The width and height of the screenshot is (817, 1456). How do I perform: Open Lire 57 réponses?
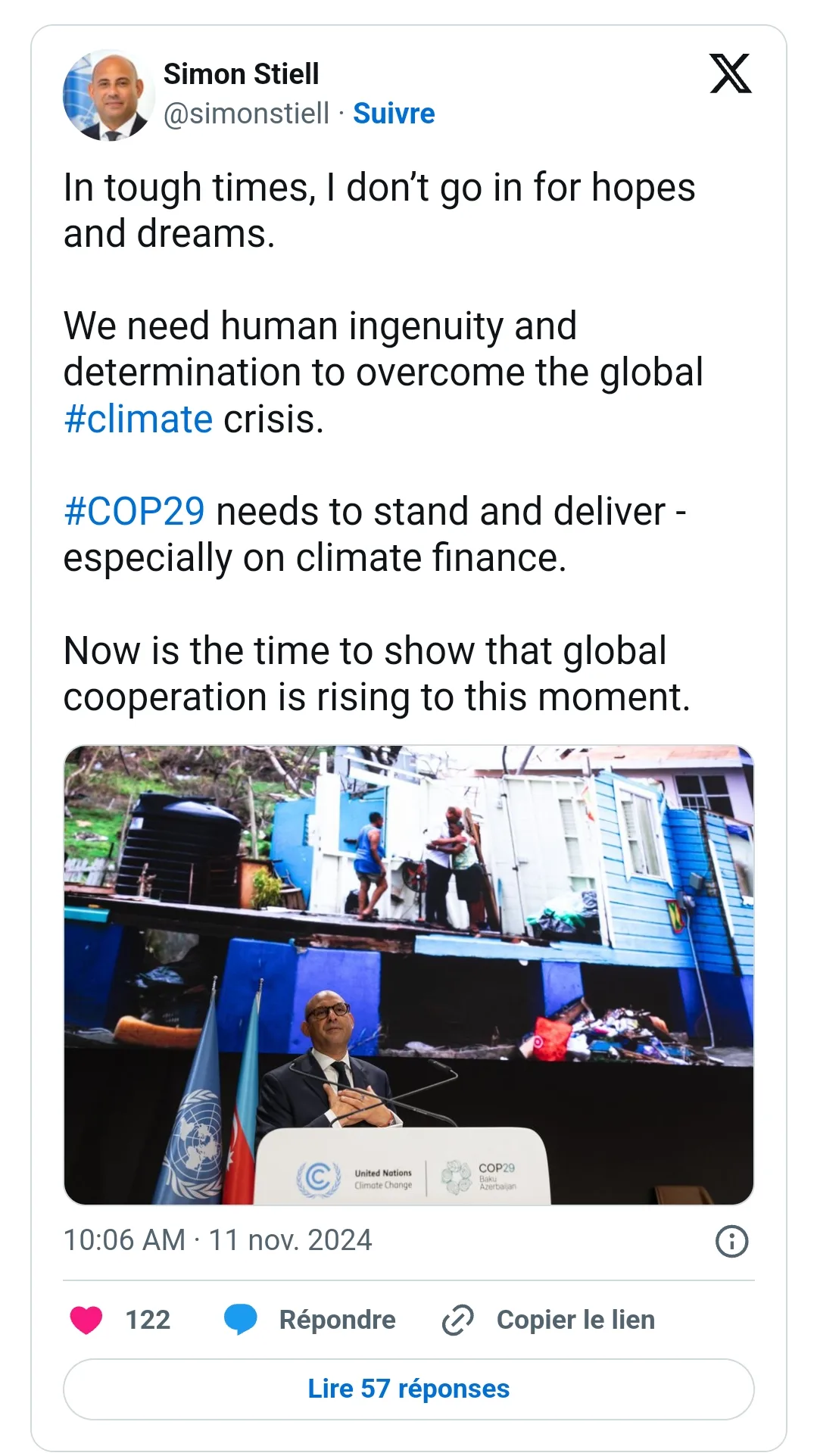[409, 1389]
